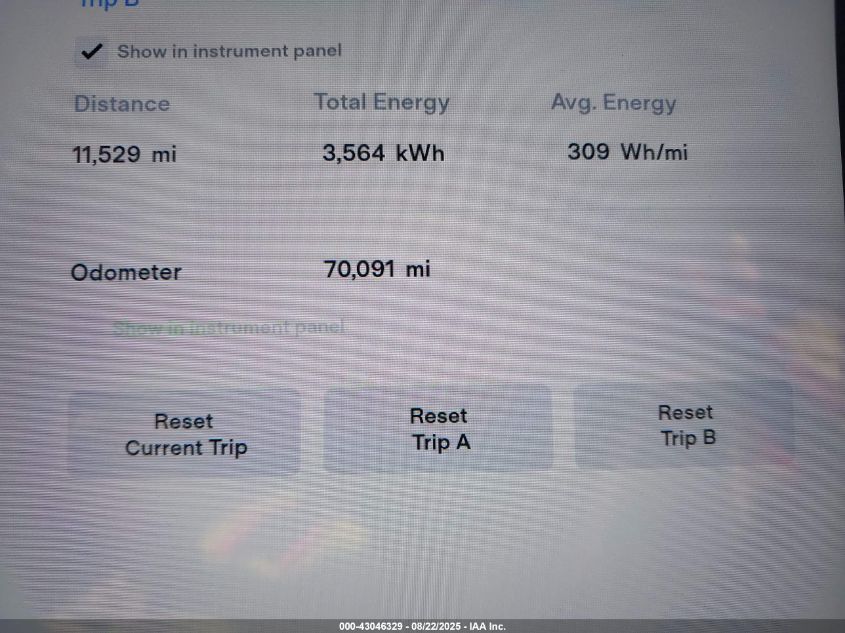Select Reset Trip B
The width and height of the screenshot is (845, 633).
click(x=686, y=425)
